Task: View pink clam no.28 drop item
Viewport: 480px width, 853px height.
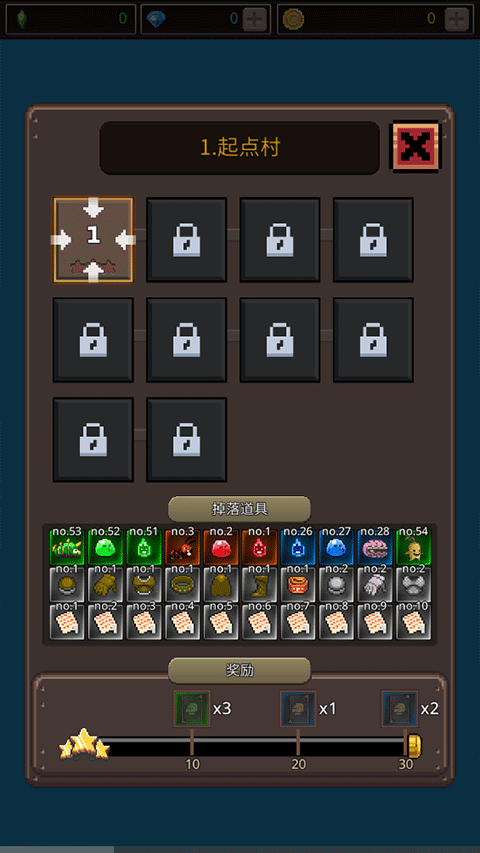Action: pos(375,547)
